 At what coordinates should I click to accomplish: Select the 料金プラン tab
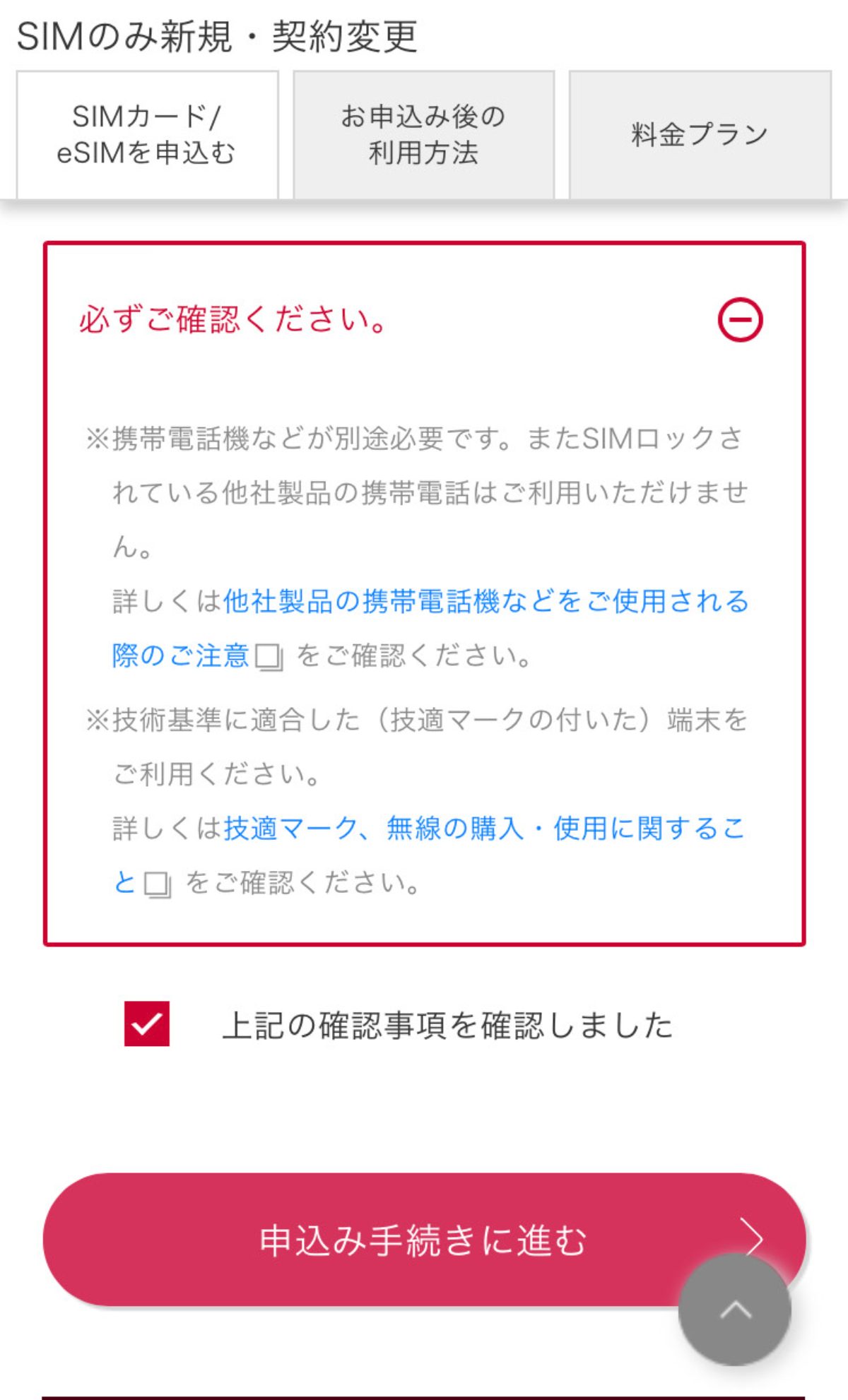click(700, 134)
